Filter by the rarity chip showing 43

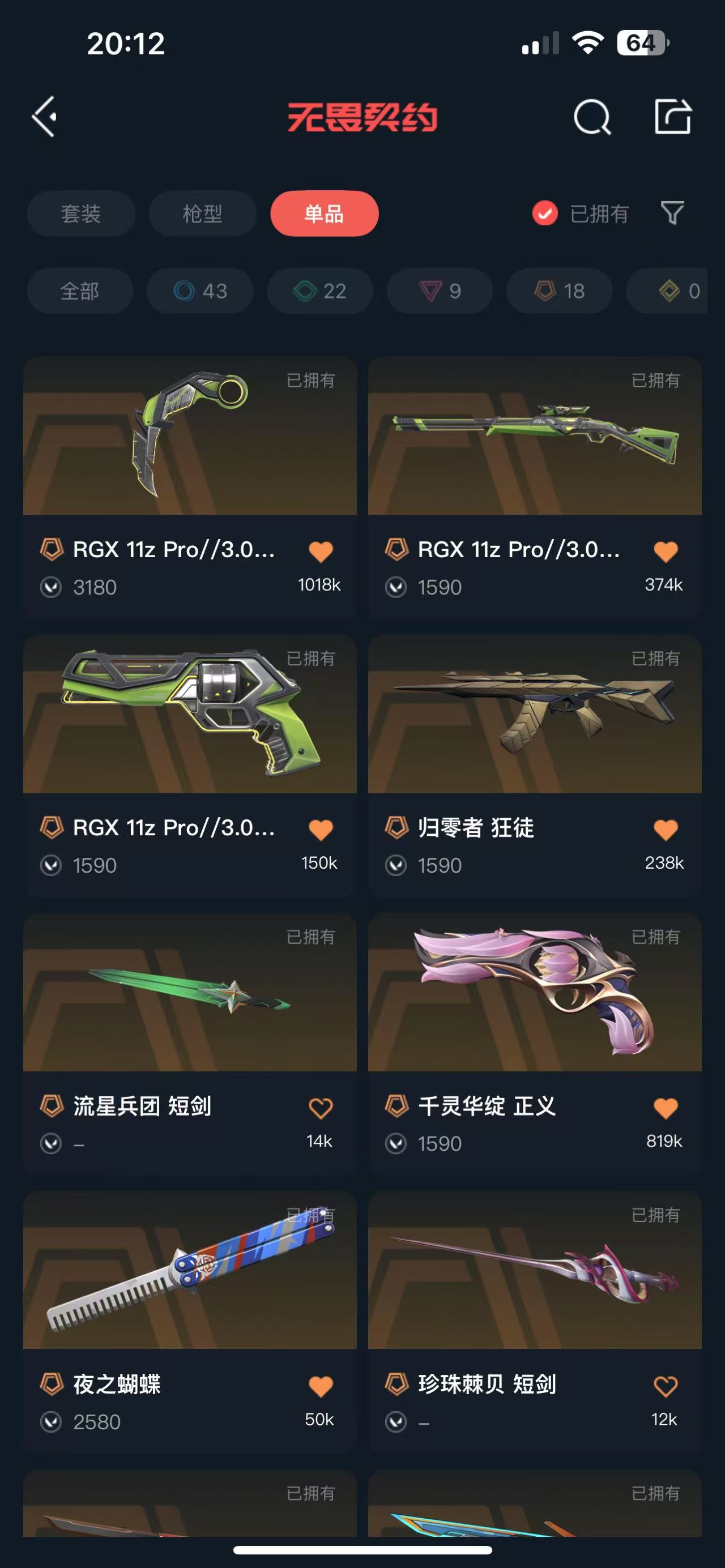(x=201, y=291)
